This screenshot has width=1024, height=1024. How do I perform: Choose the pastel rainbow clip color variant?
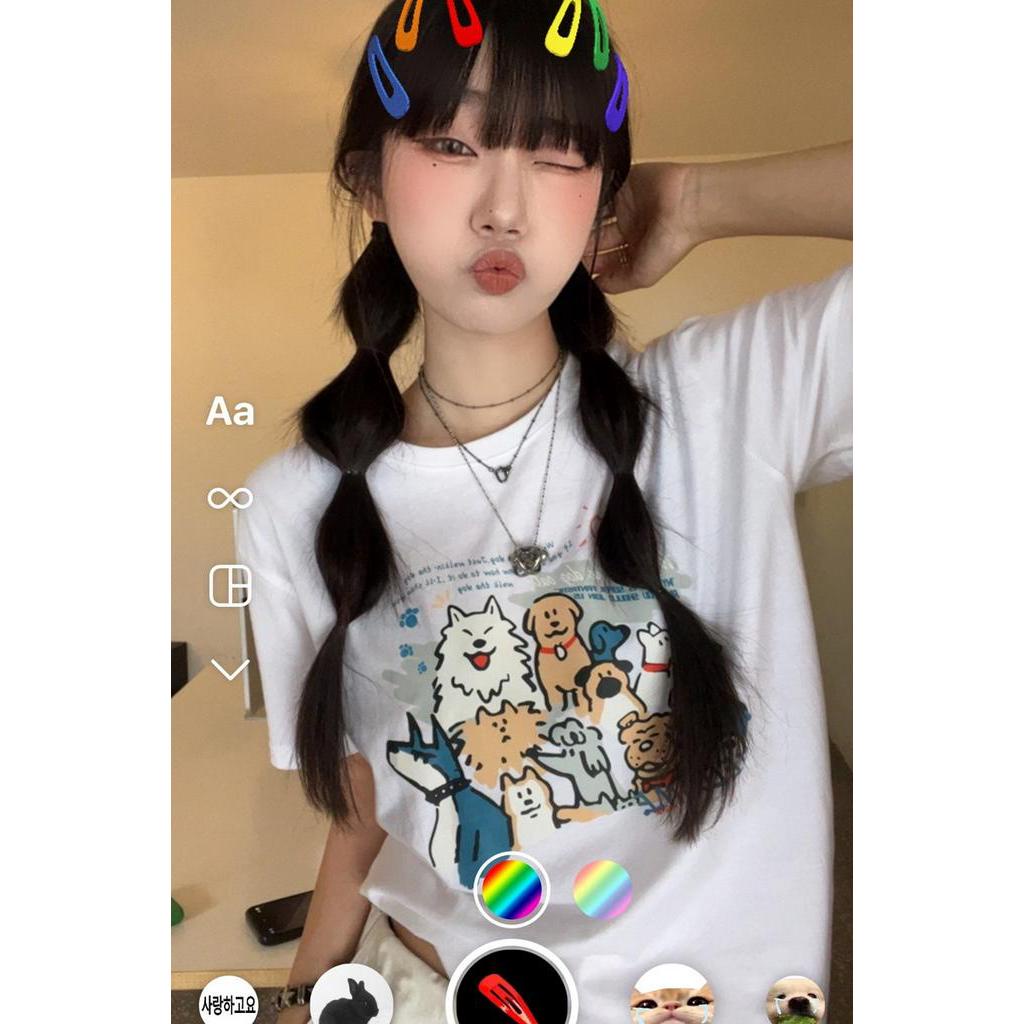pos(602,888)
